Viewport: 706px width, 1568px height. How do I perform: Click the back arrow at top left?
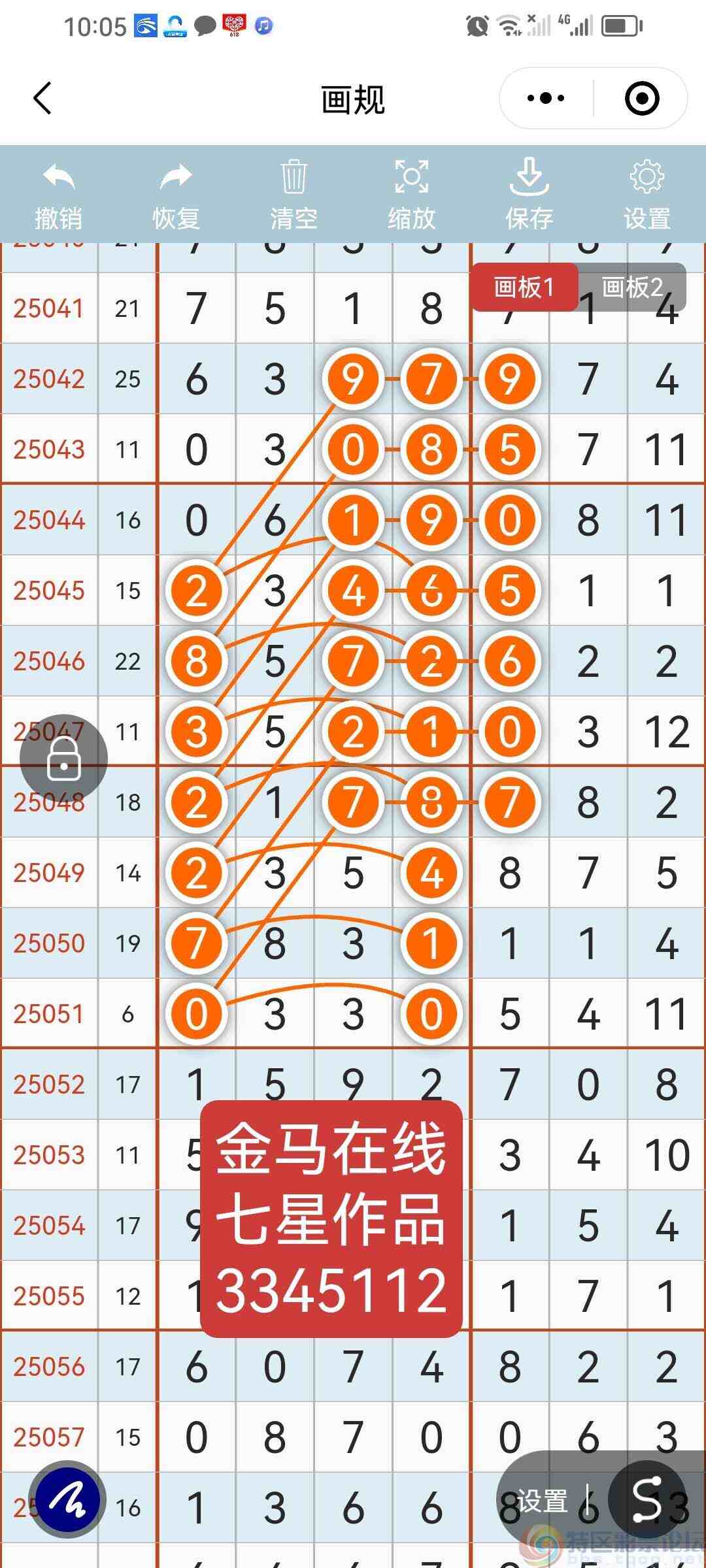[x=41, y=99]
